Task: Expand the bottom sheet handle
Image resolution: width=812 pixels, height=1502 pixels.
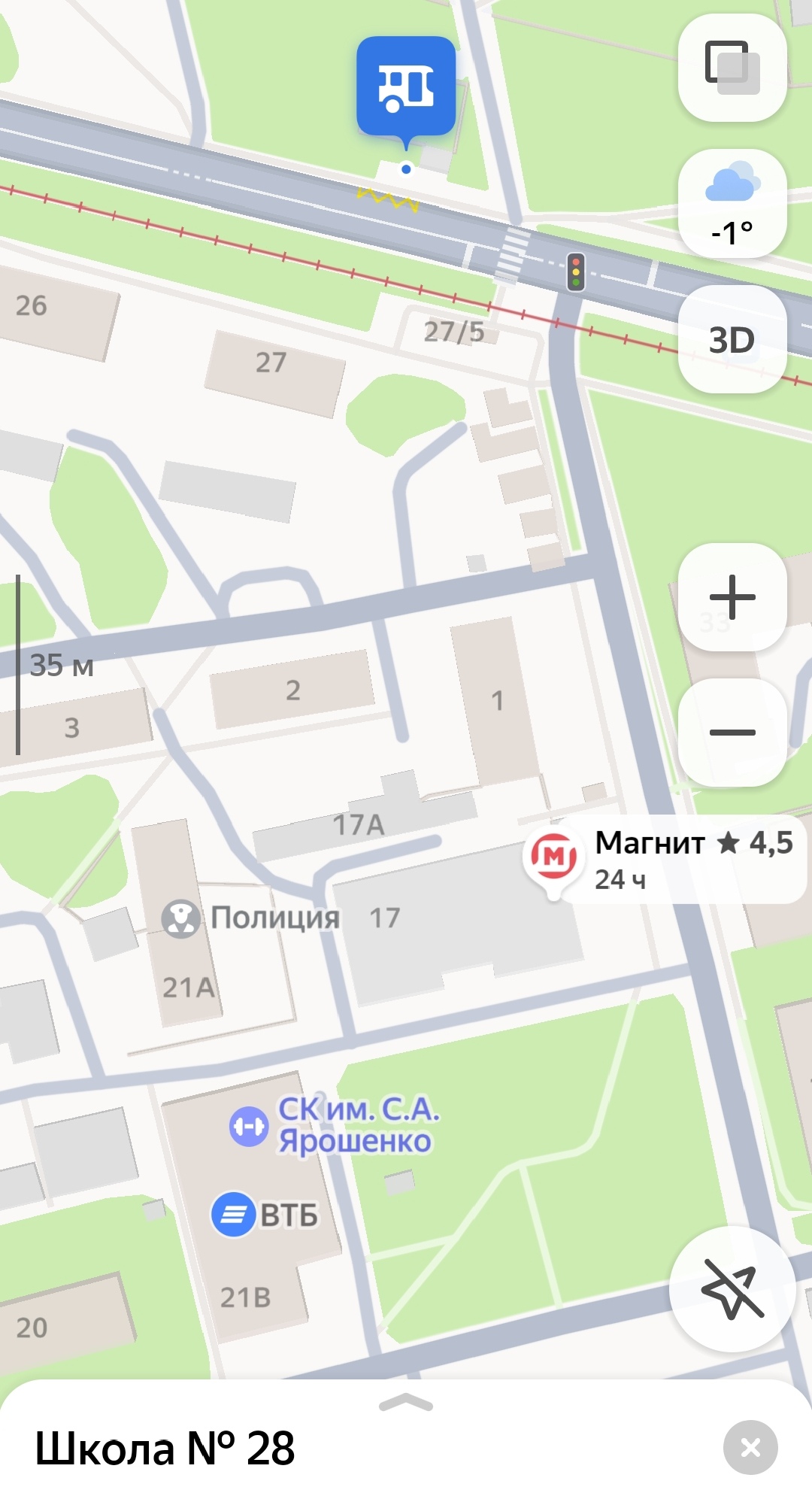Action: coord(406,1402)
